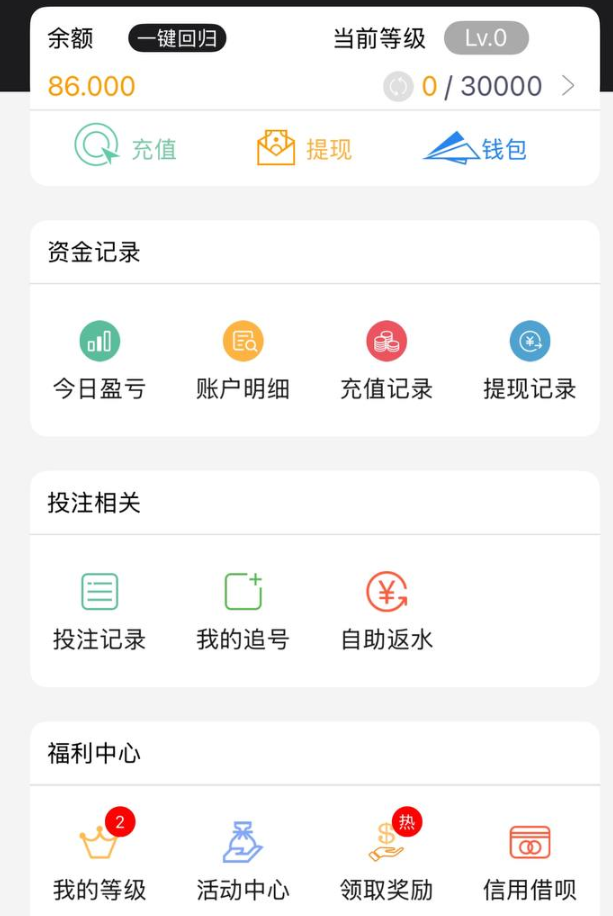This screenshot has width=613, height=916.
Task: Open 投注记录 betting records
Action: 99,612
